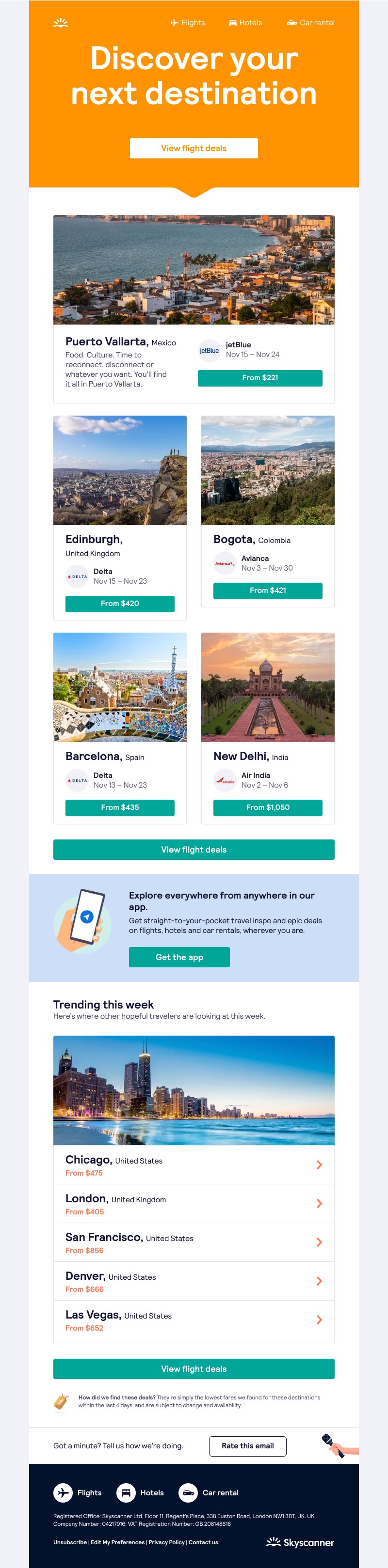Select the From $1,050 New Delhi deal
Viewport: 388px width, 1568px height.
click(267, 808)
